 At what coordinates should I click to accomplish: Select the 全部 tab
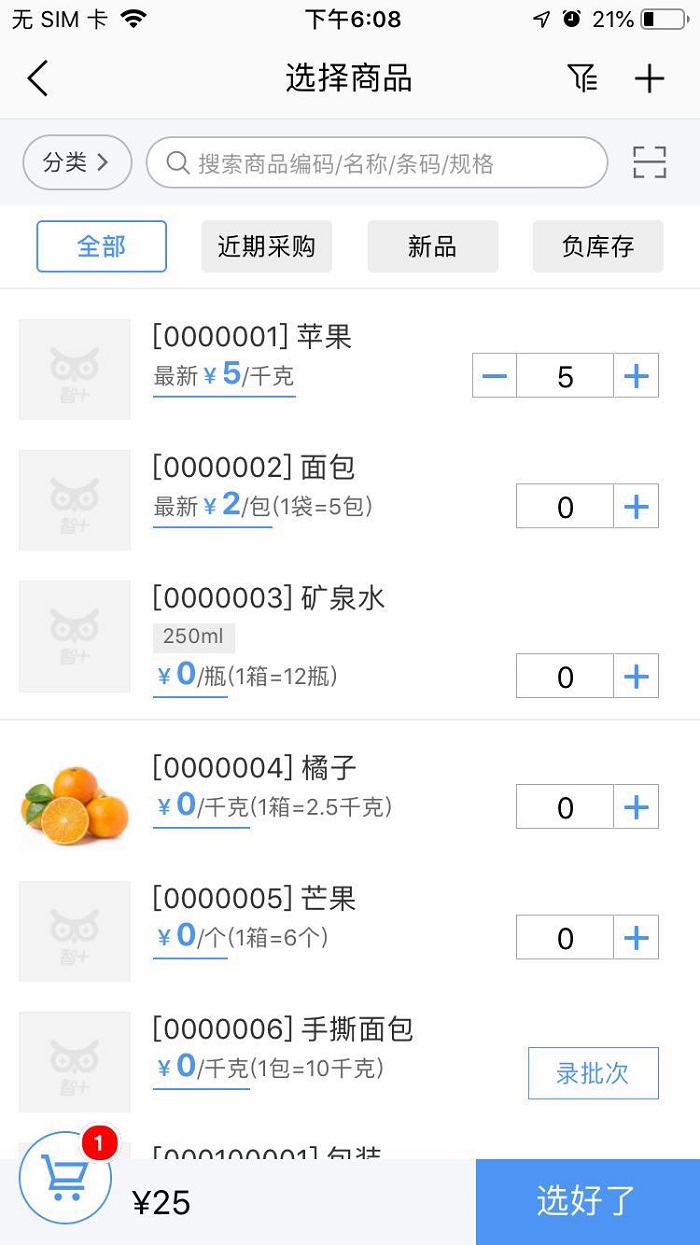point(102,246)
